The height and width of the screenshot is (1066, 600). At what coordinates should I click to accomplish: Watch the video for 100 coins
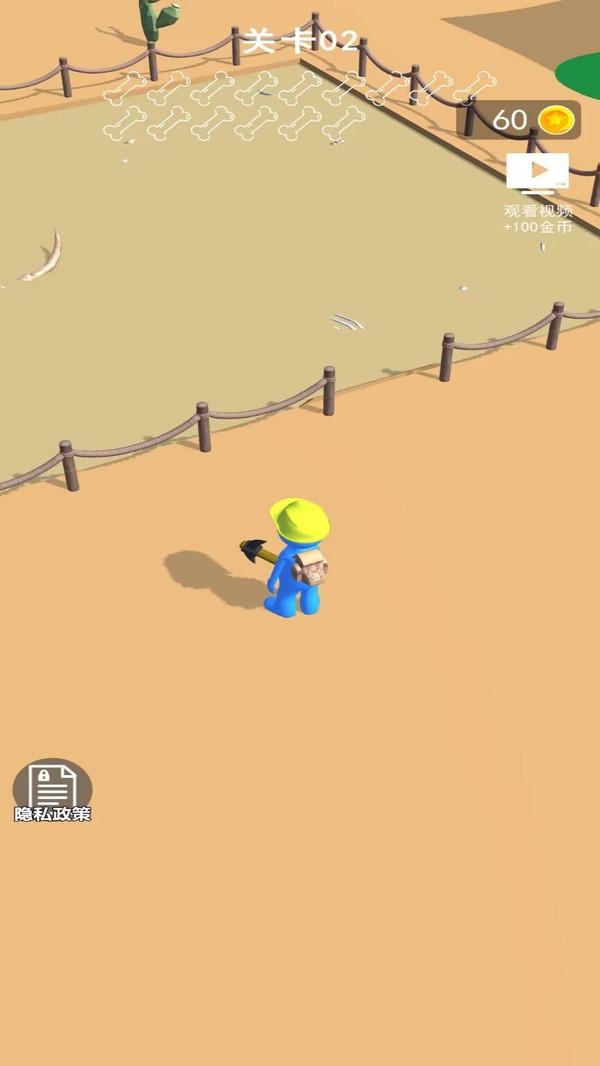537,192
